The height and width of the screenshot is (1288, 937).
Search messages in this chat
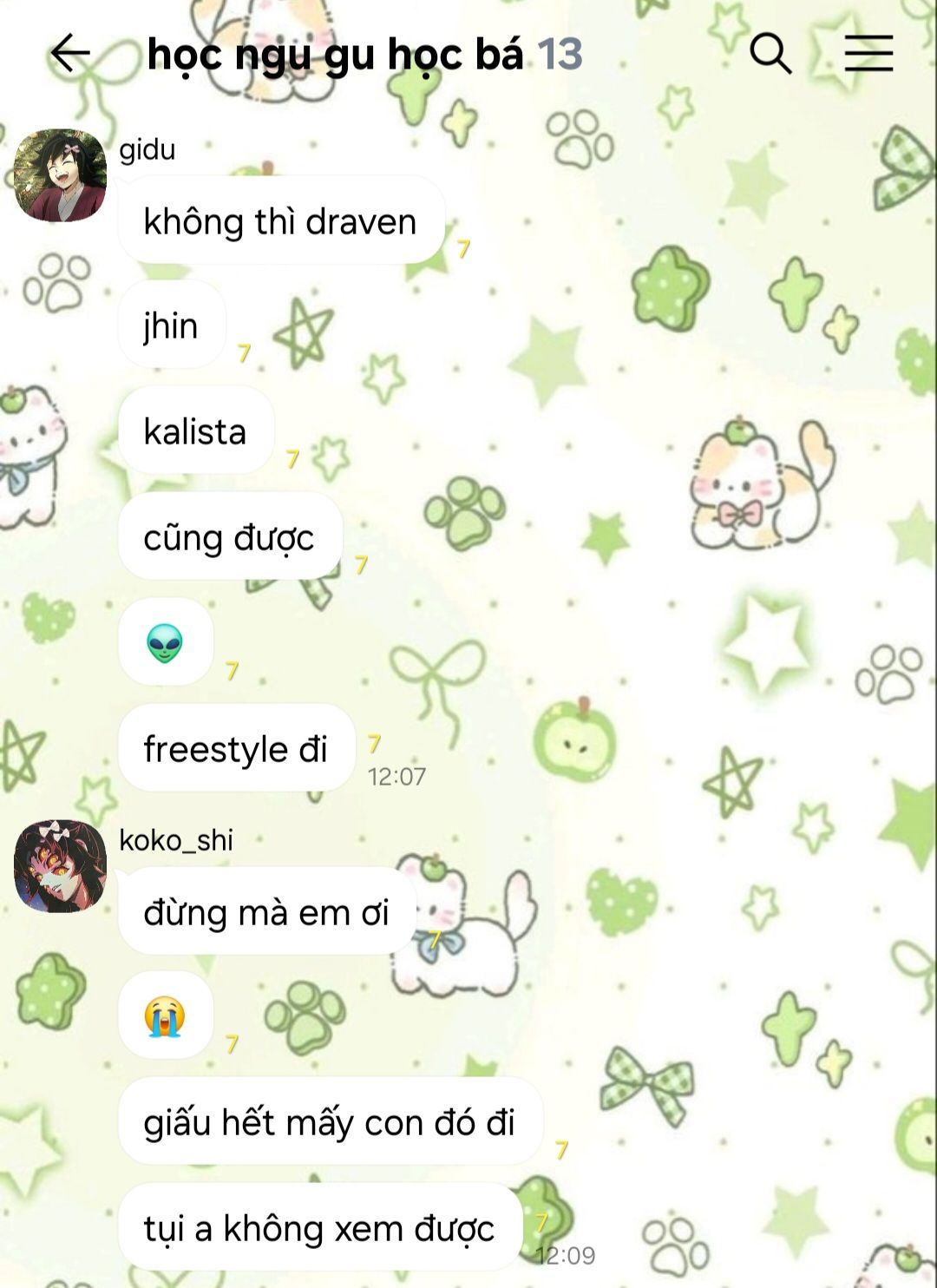coord(770,54)
